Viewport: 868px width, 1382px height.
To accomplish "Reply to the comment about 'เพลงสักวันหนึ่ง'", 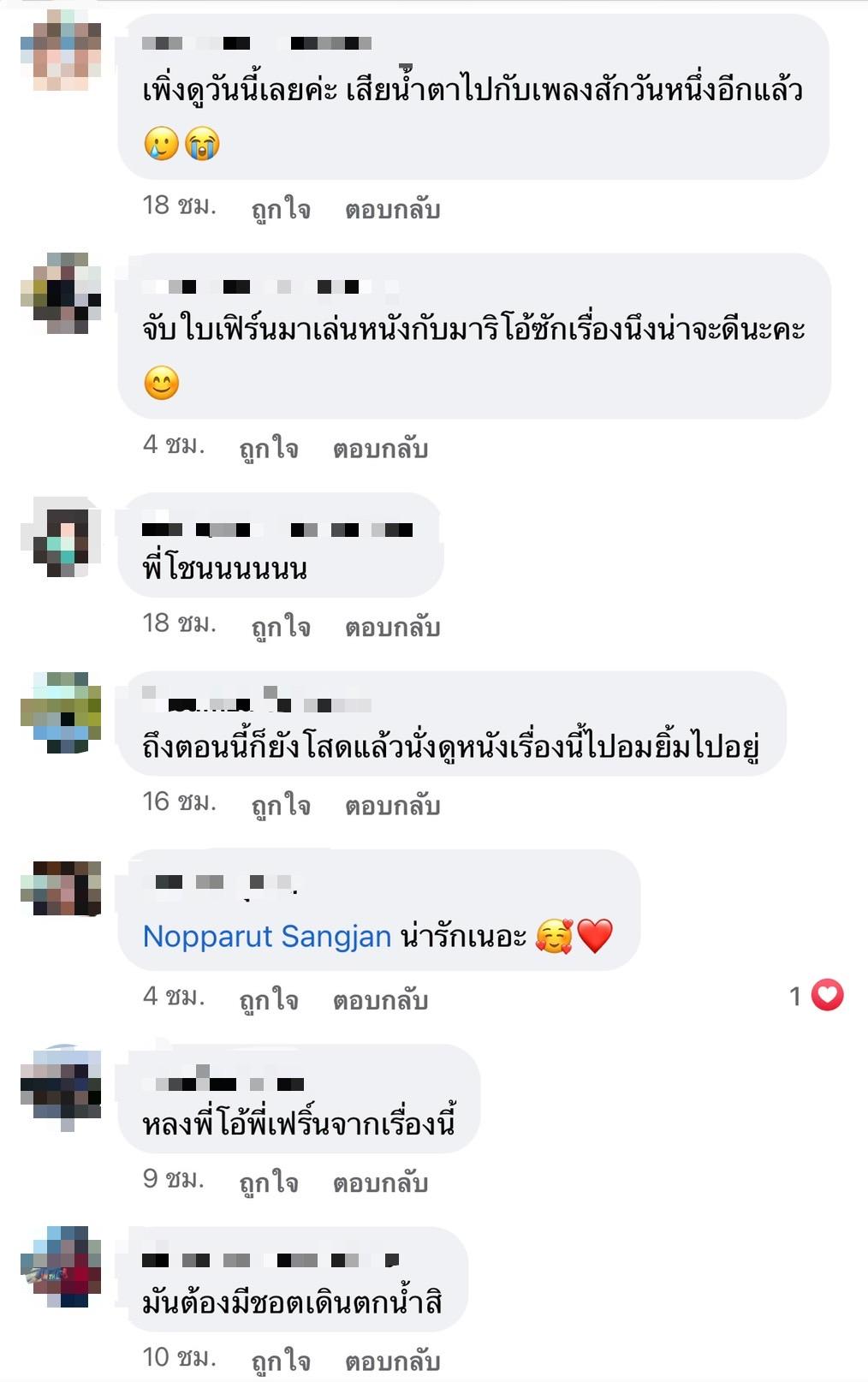I will coord(392,209).
